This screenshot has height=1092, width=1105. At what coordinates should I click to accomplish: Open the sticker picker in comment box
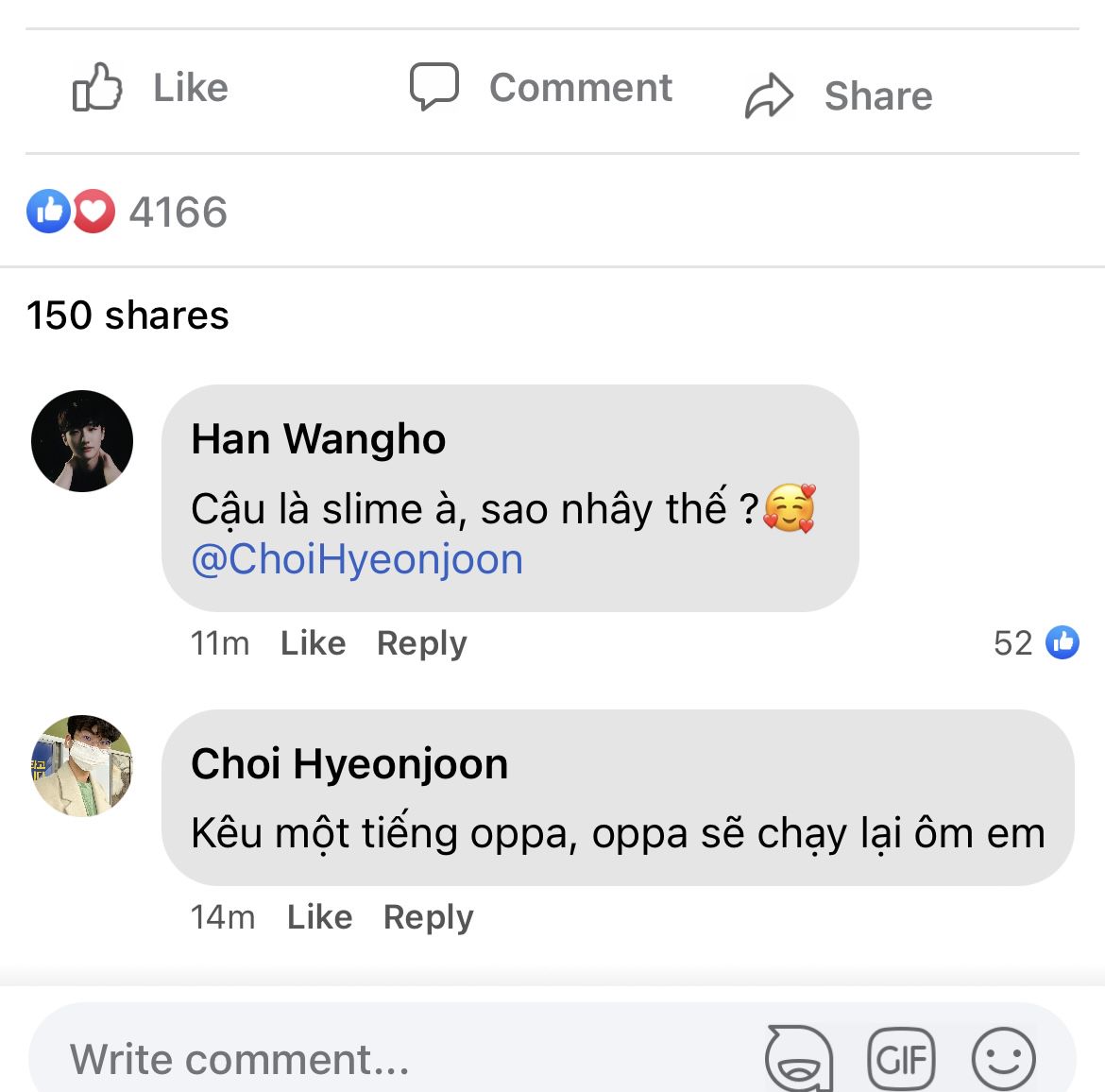click(799, 1059)
